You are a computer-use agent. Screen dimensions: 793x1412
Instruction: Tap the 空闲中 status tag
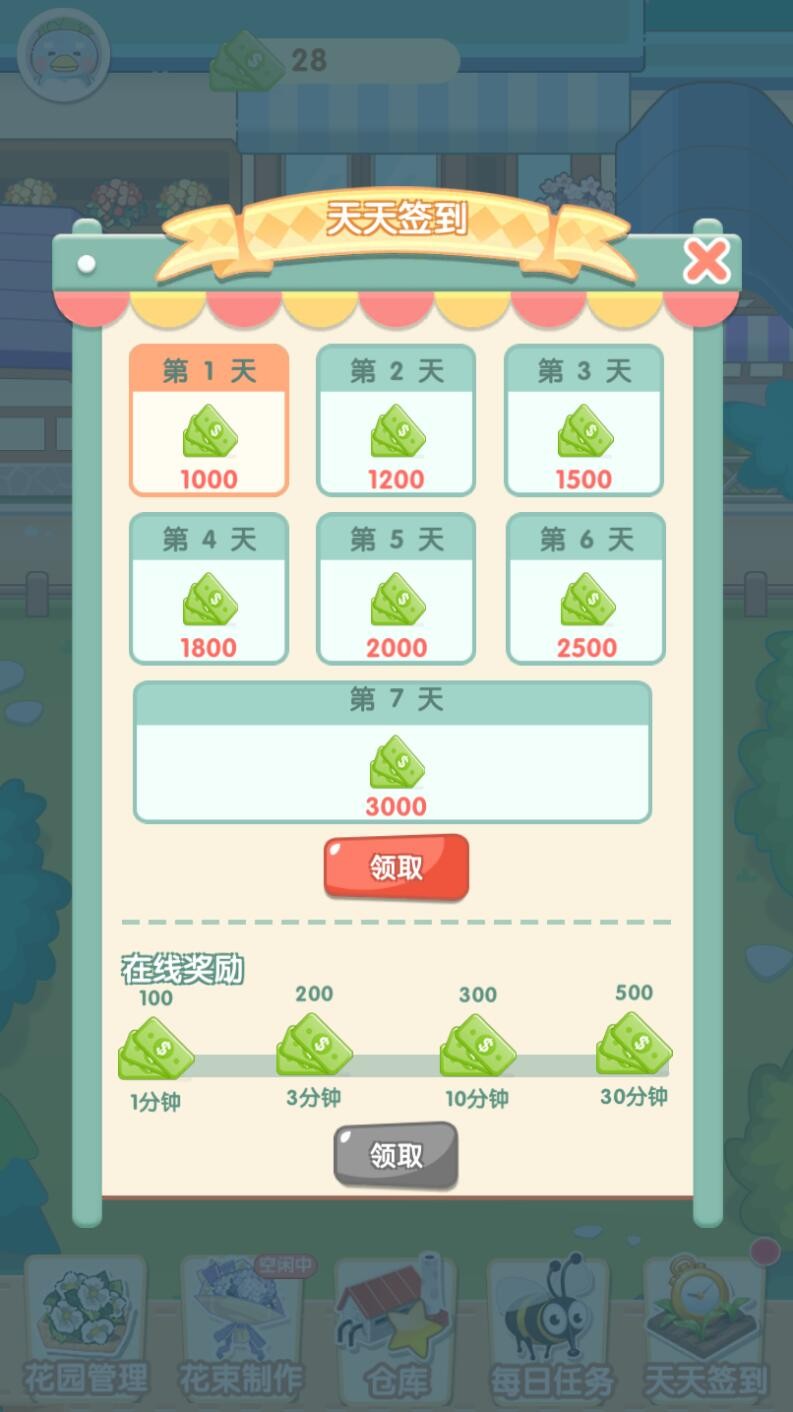coord(287,1264)
